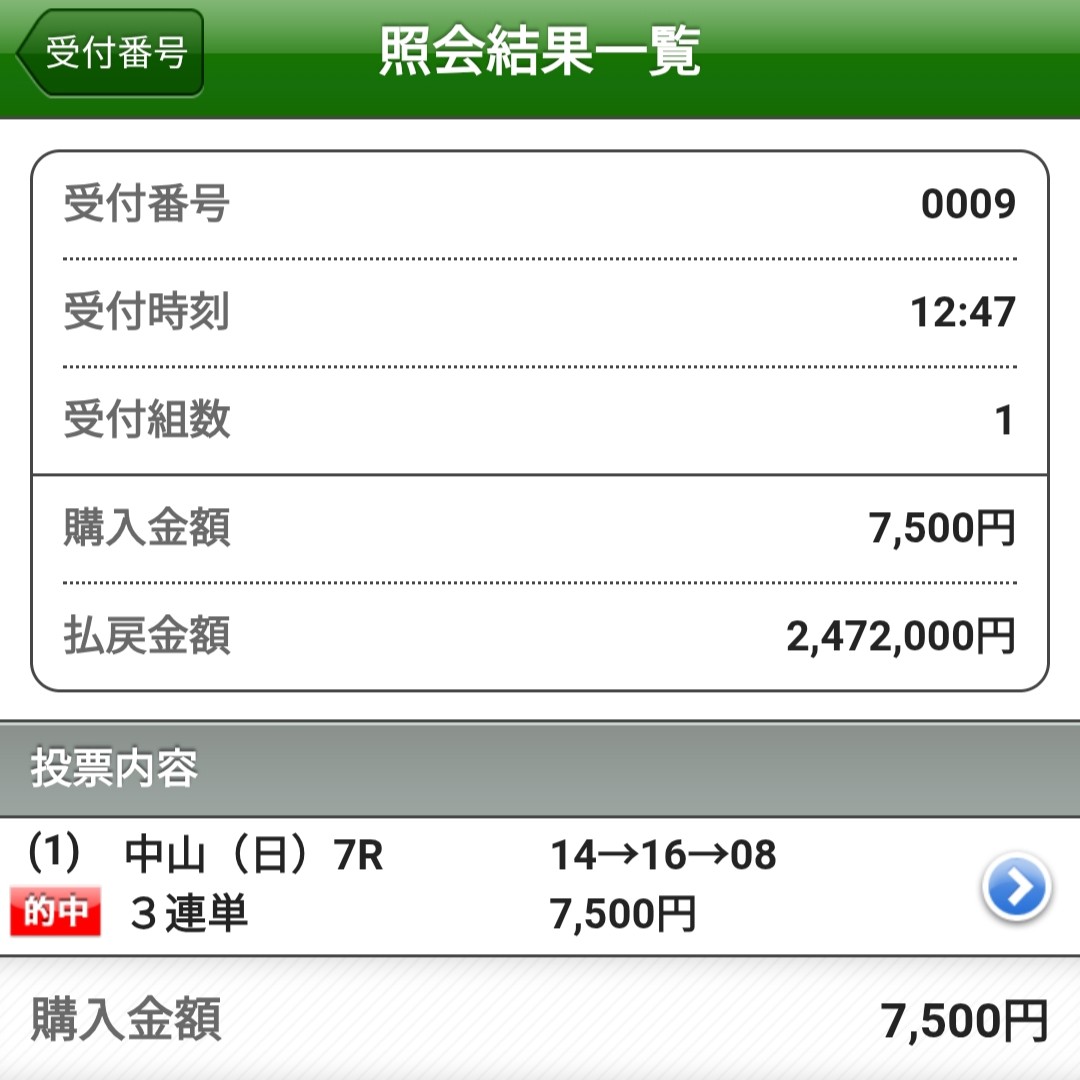Open details arrow for 中山 7R bet
Screen dimensions: 1080x1080
coord(1016,887)
